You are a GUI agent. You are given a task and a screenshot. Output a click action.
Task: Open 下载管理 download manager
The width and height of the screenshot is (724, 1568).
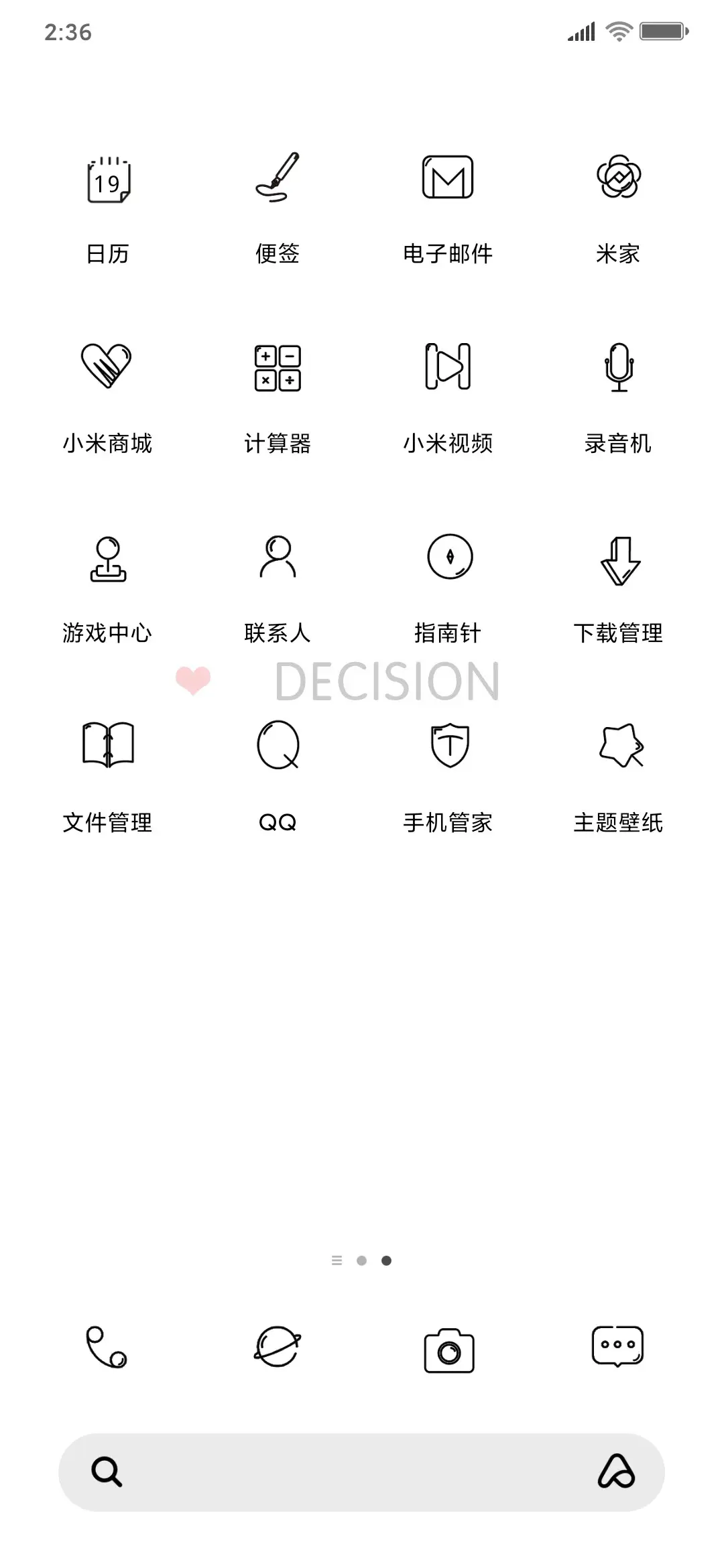[x=618, y=558]
